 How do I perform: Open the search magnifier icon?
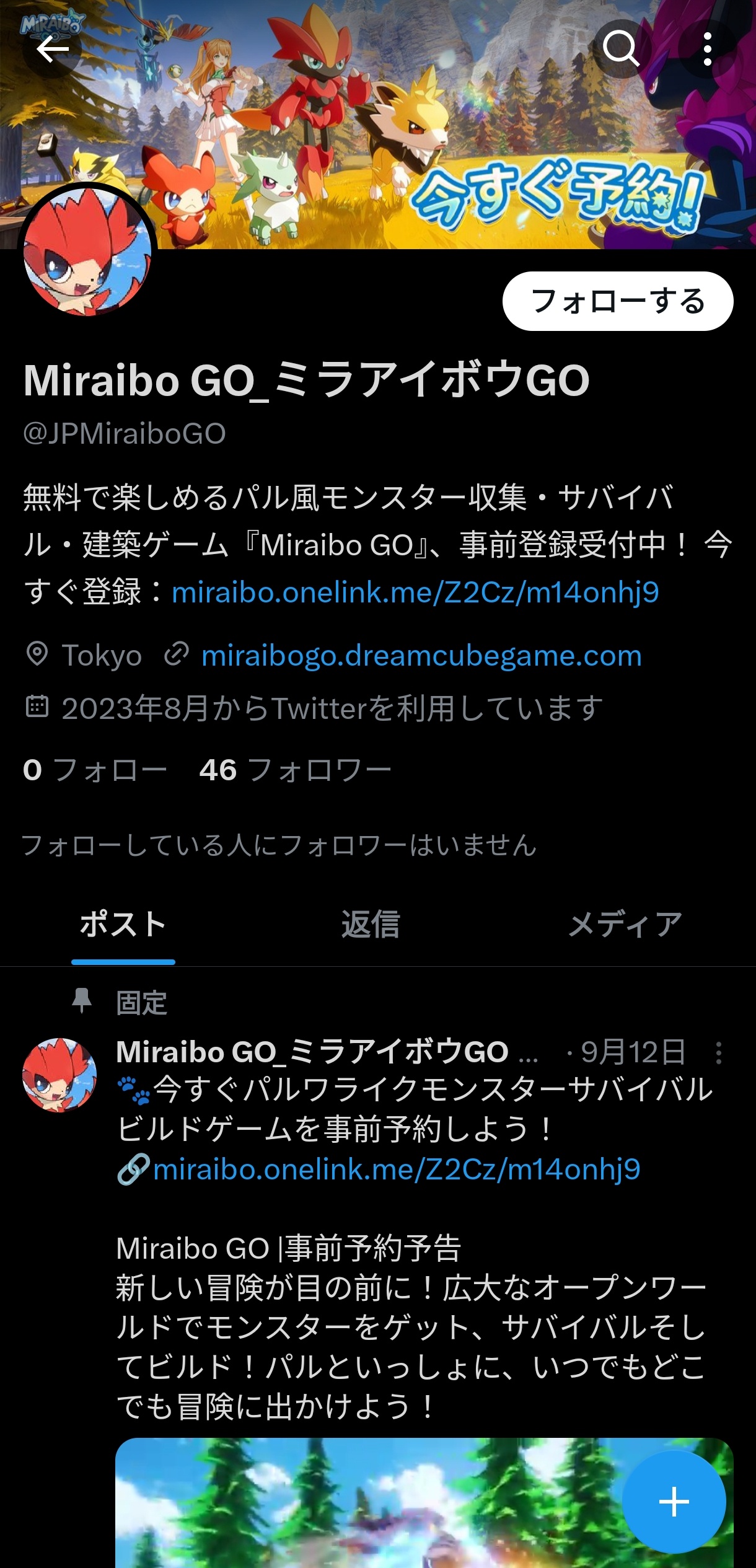click(621, 48)
